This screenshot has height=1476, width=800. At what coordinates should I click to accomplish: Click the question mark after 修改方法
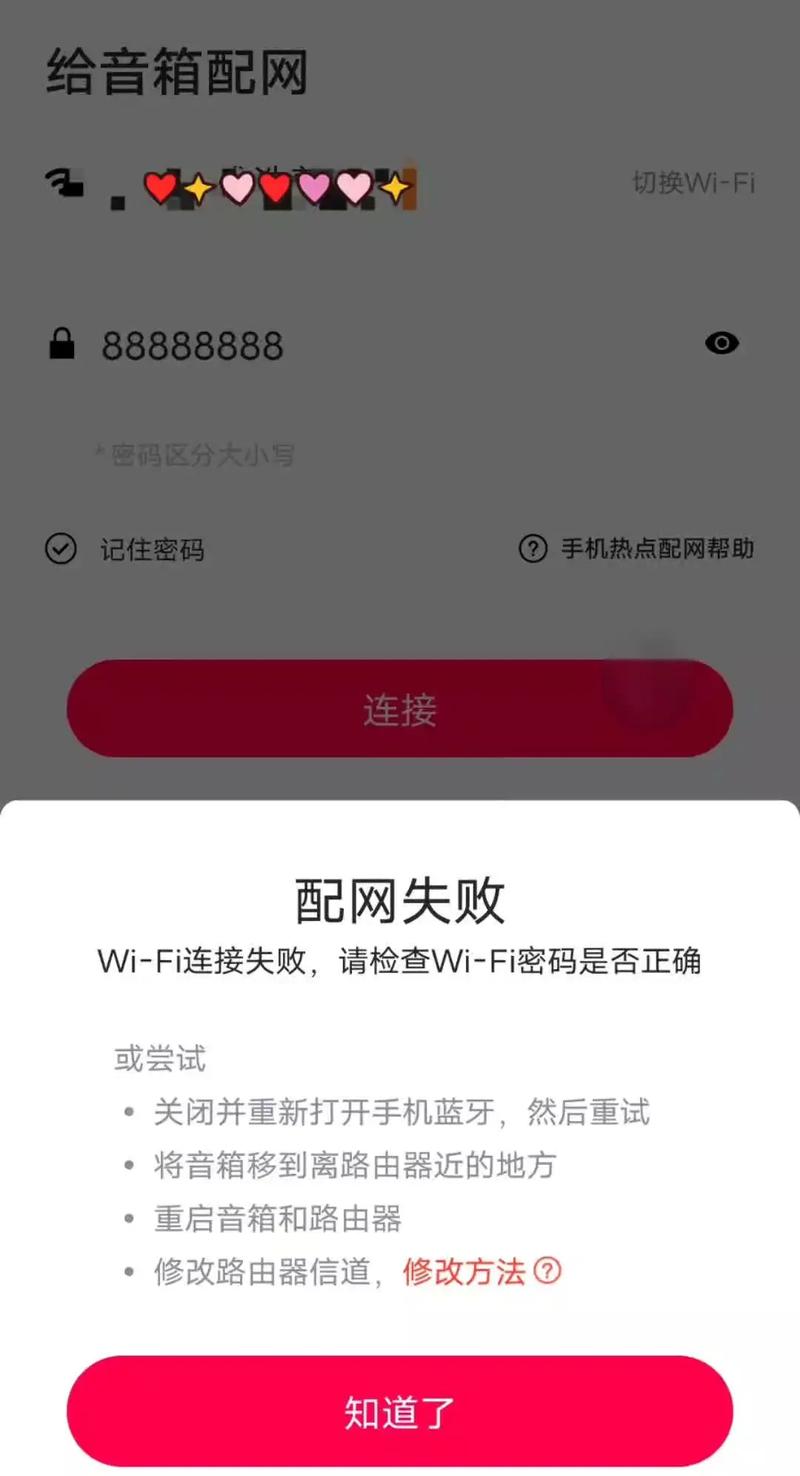pyautogui.click(x=546, y=1271)
